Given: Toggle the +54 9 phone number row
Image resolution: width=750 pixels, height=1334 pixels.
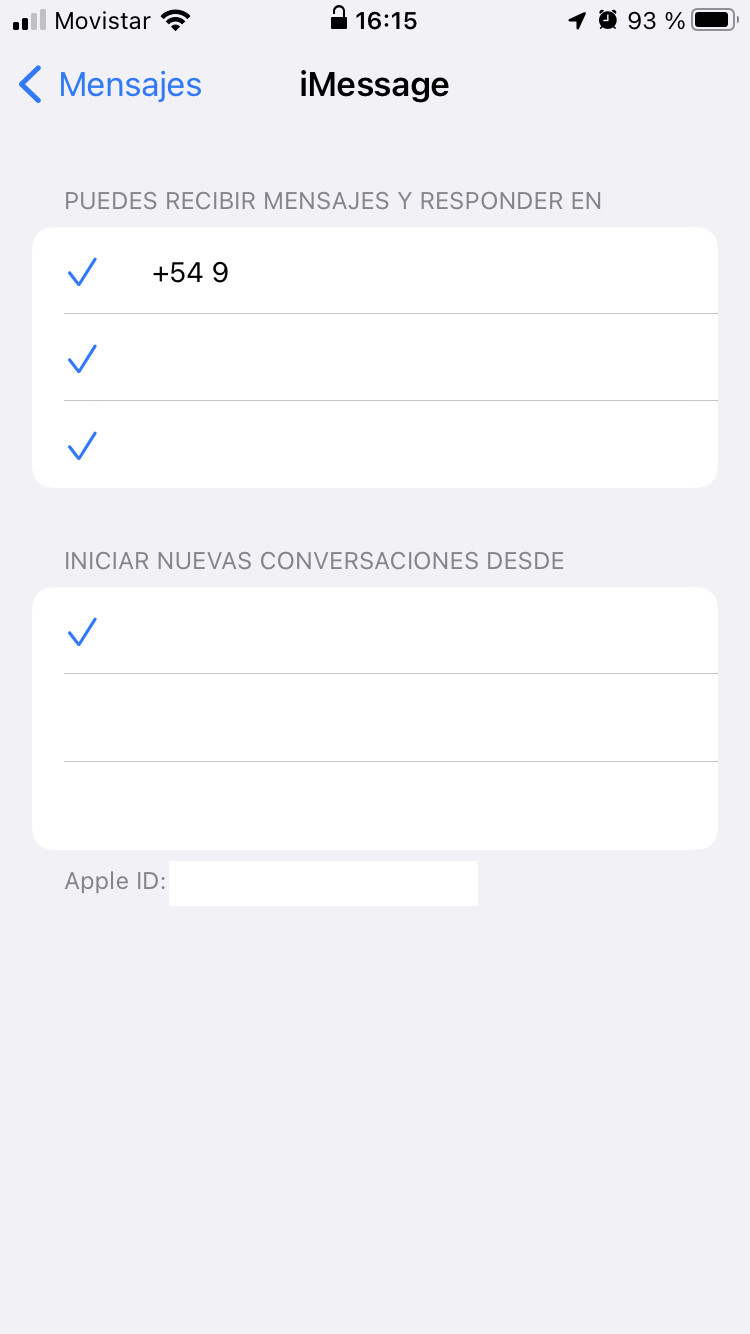Looking at the screenshot, I should (375, 271).
